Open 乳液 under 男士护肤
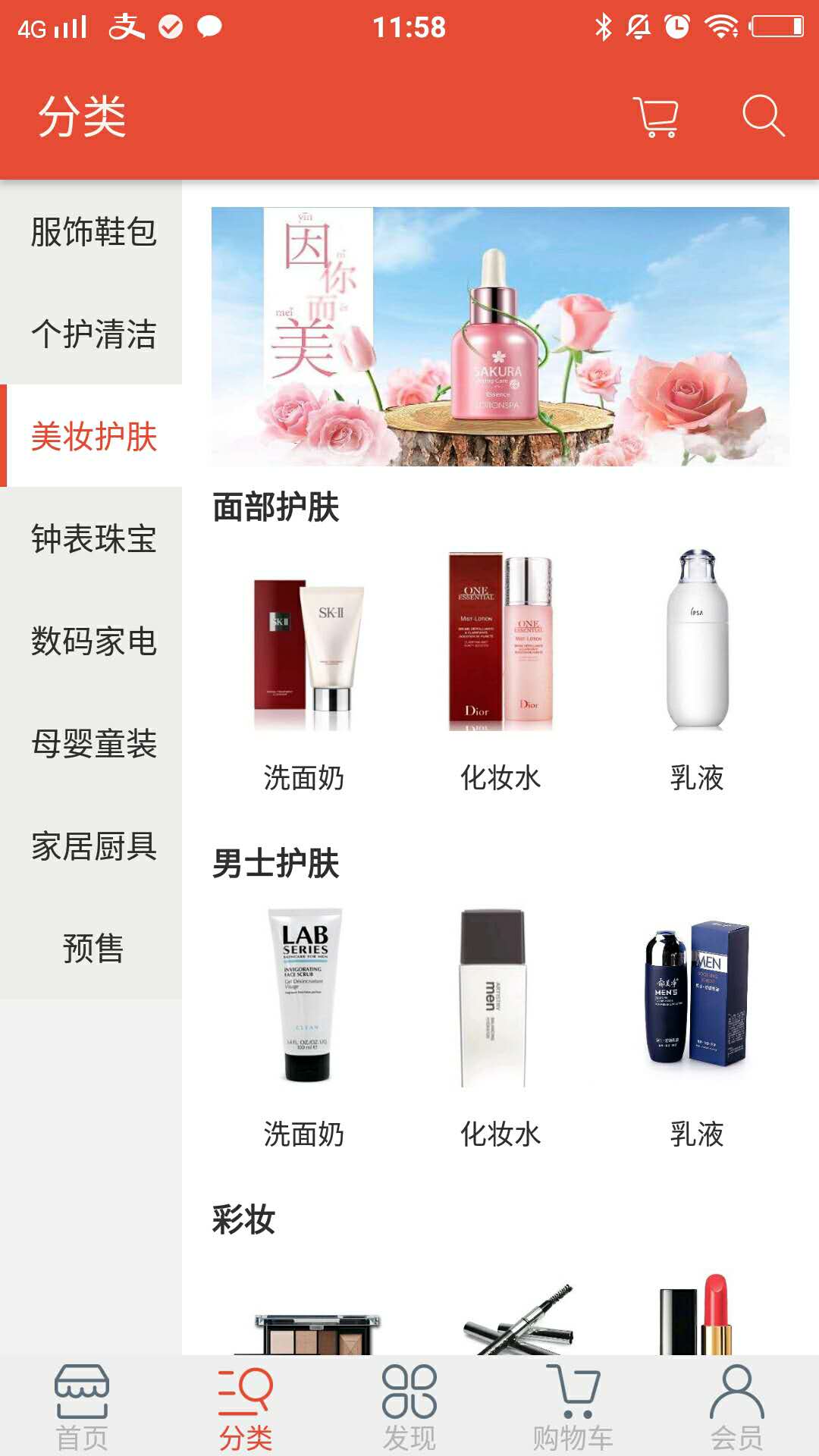Viewport: 819px width, 1456px height. pyautogui.click(x=697, y=1024)
